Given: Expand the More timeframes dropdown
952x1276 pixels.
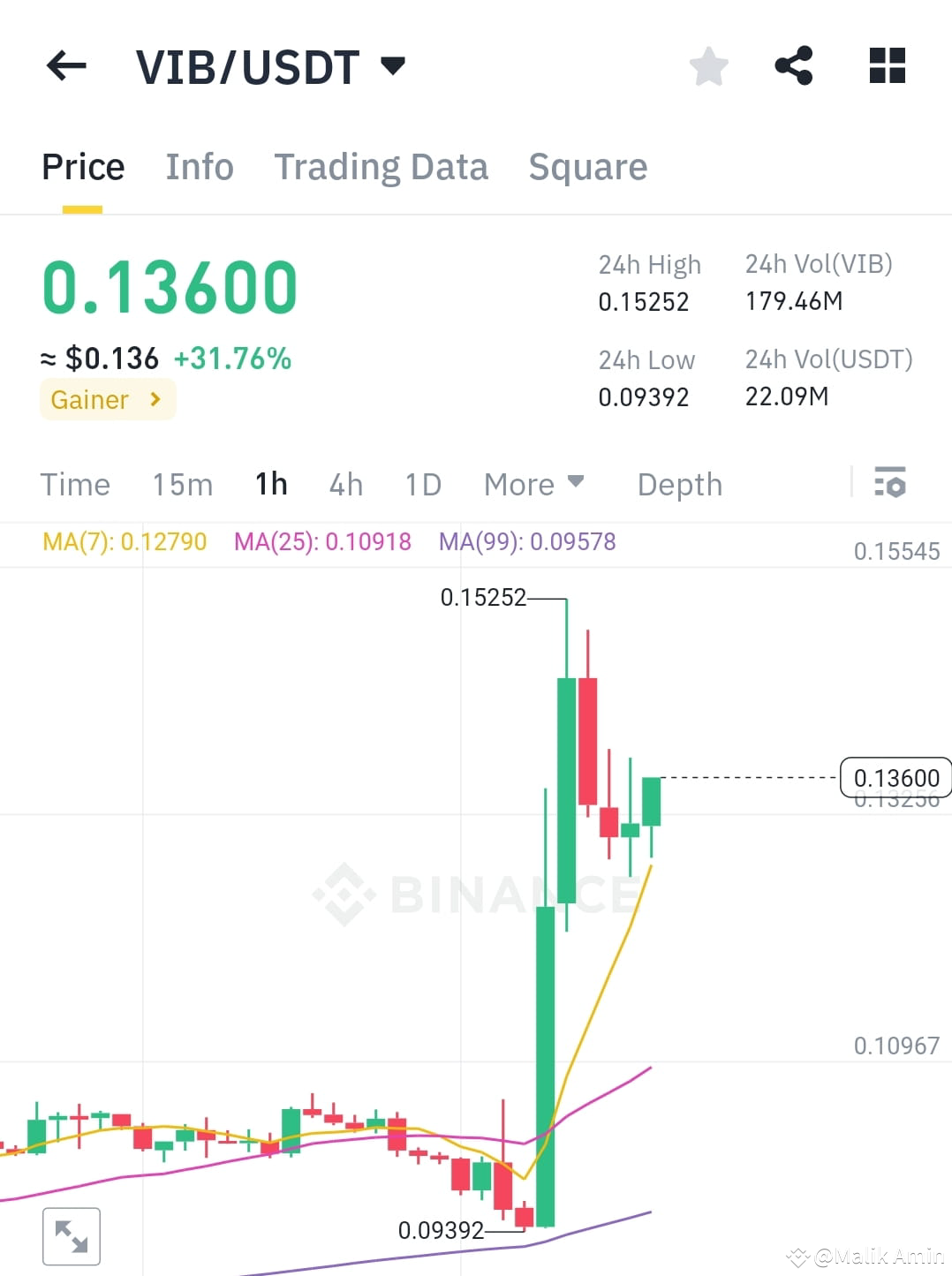Looking at the screenshot, I should click(533, 484).
